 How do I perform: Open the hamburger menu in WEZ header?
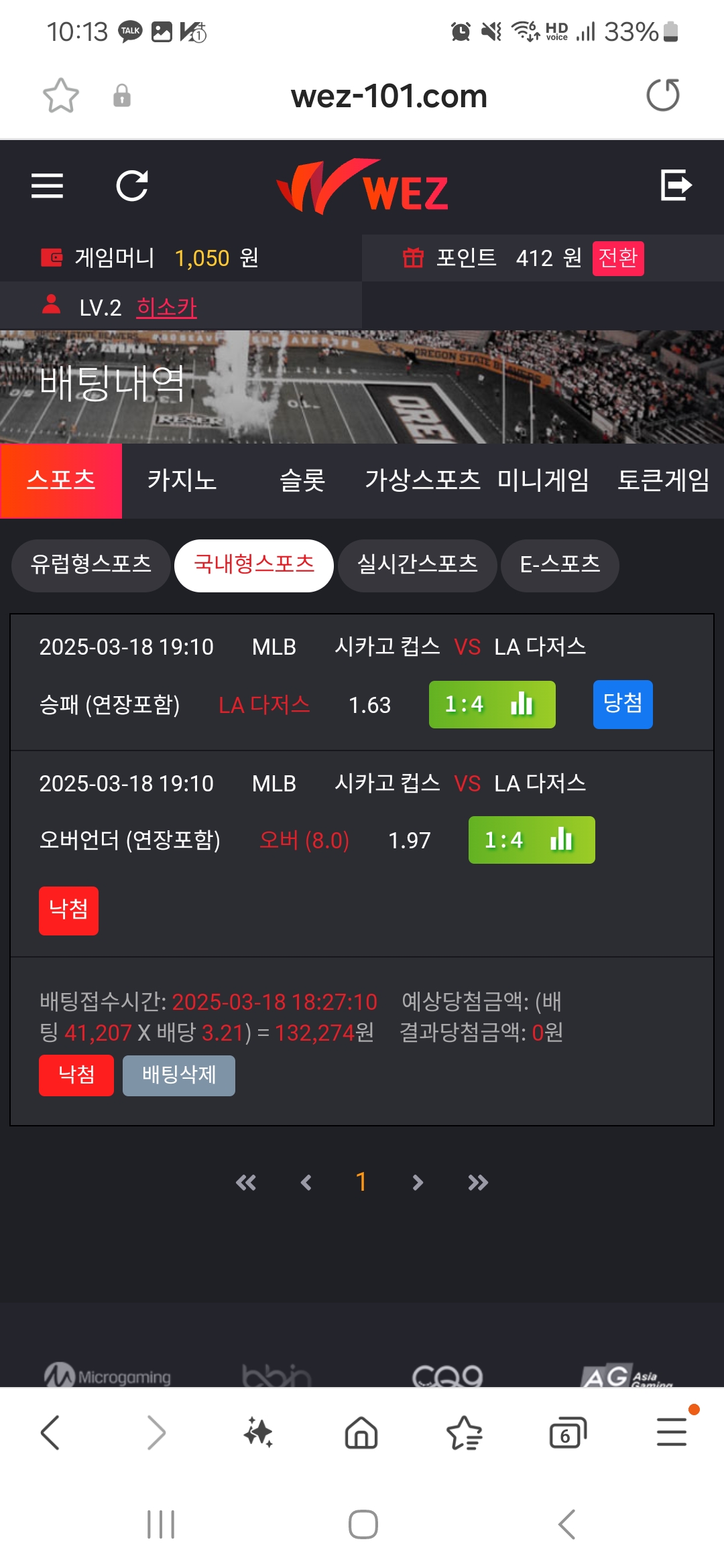tap(47, 186)
